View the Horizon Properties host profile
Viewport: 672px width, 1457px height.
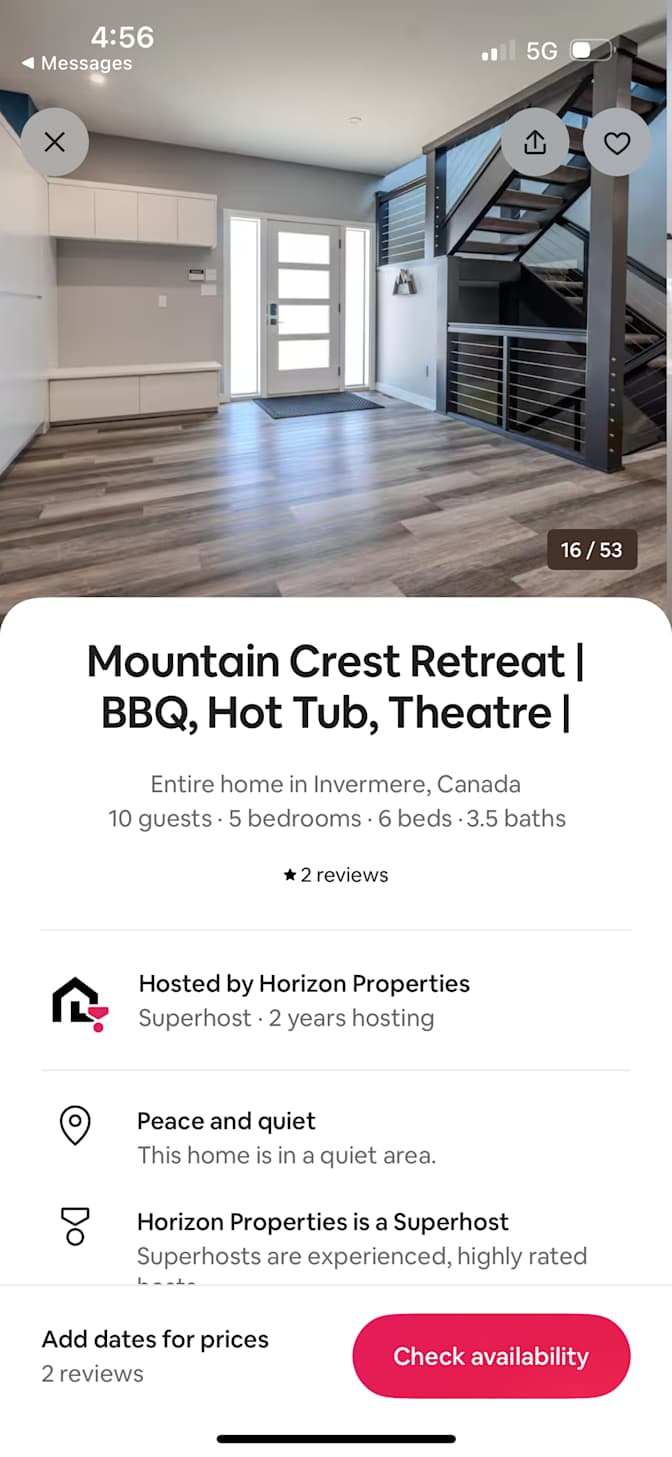click(x=303, y=1000)
